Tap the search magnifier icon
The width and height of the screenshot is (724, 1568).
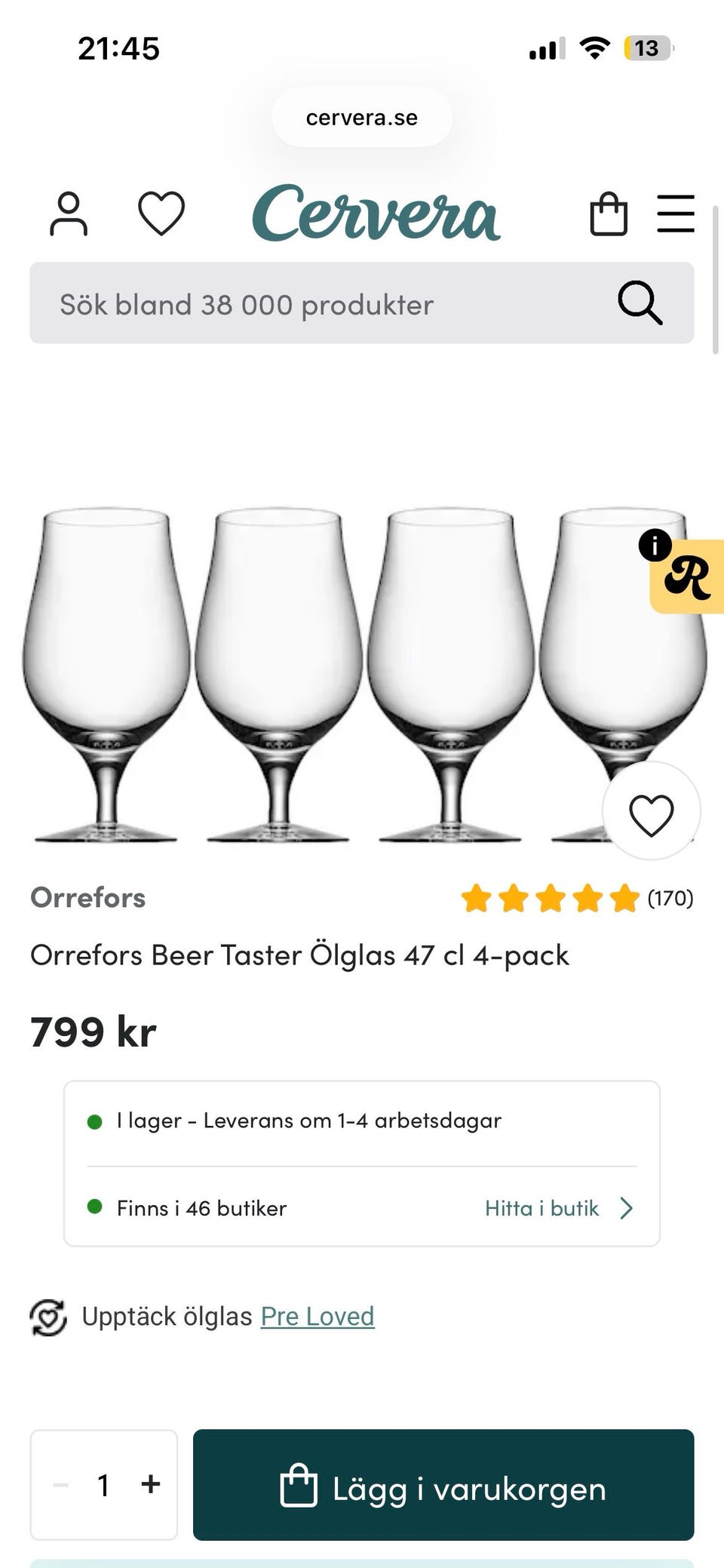pyautogui.click(x=640, y=303)
